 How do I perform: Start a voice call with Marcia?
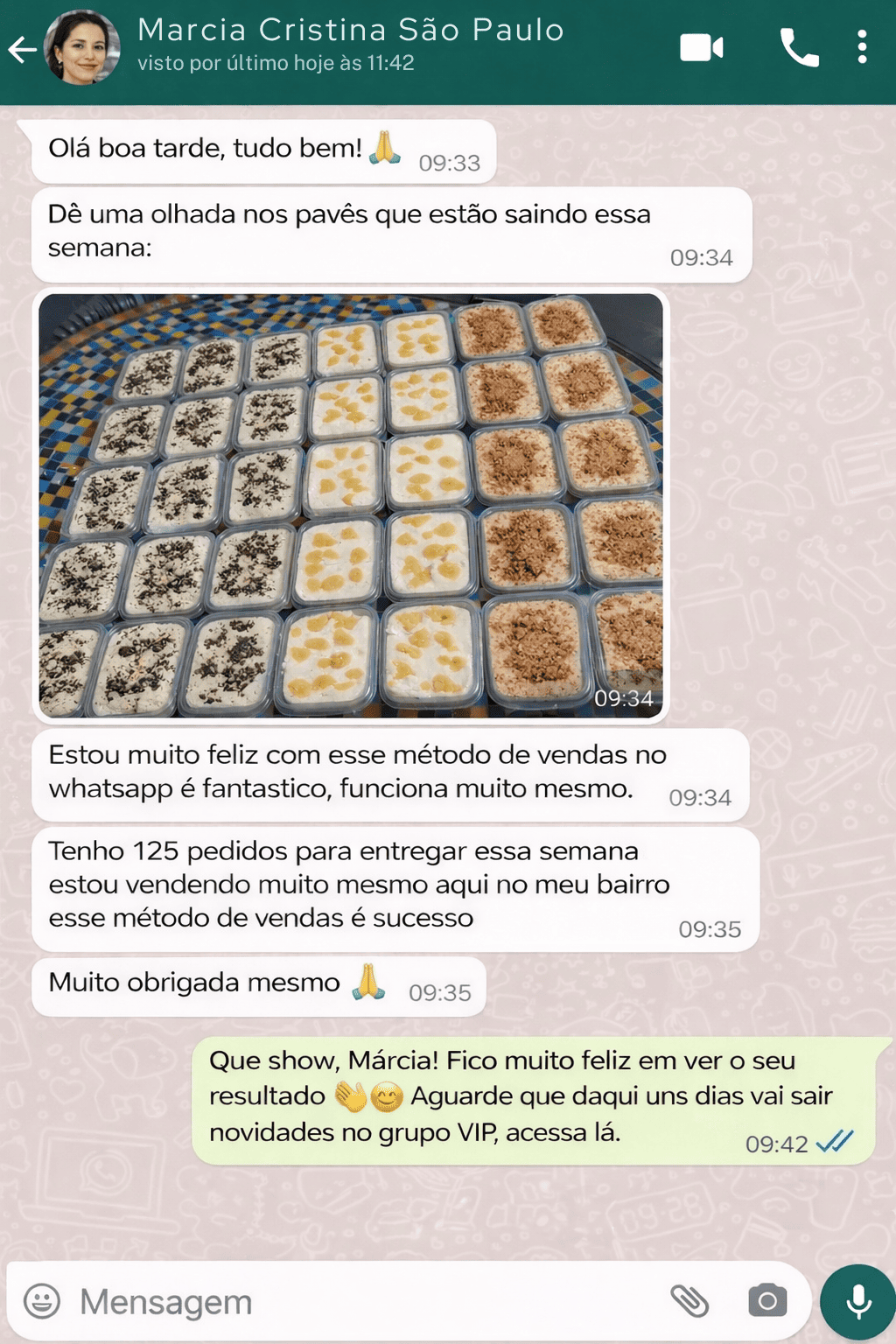point(799,48)
